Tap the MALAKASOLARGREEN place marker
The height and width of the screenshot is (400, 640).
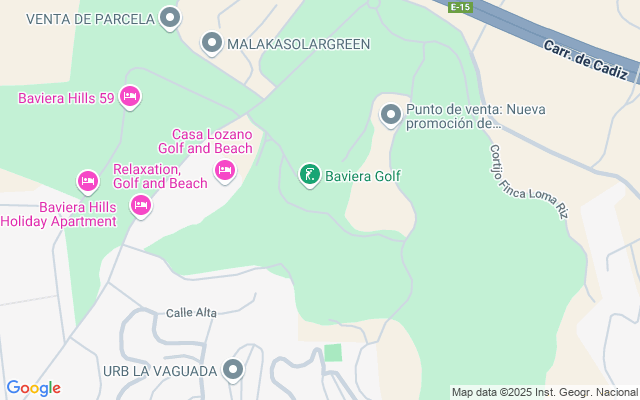point(211,43)
